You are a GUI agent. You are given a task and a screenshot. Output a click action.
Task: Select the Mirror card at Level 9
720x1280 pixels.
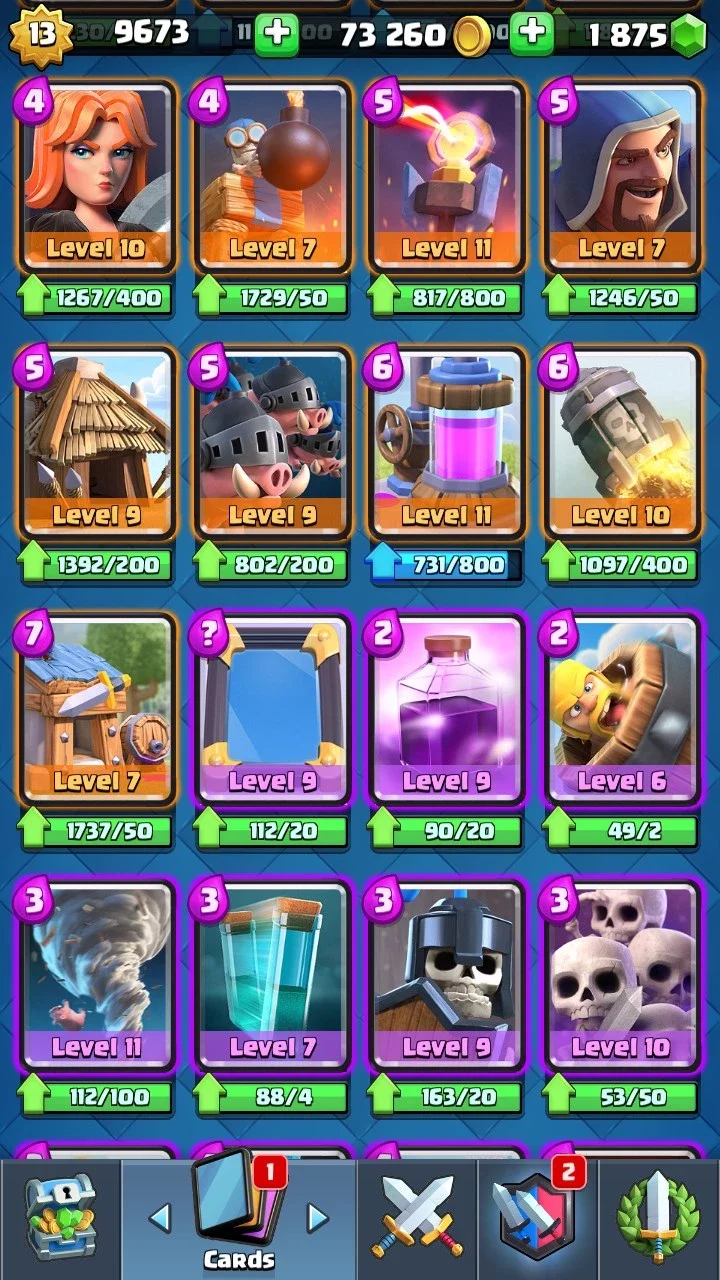click(x=274, y=710)
